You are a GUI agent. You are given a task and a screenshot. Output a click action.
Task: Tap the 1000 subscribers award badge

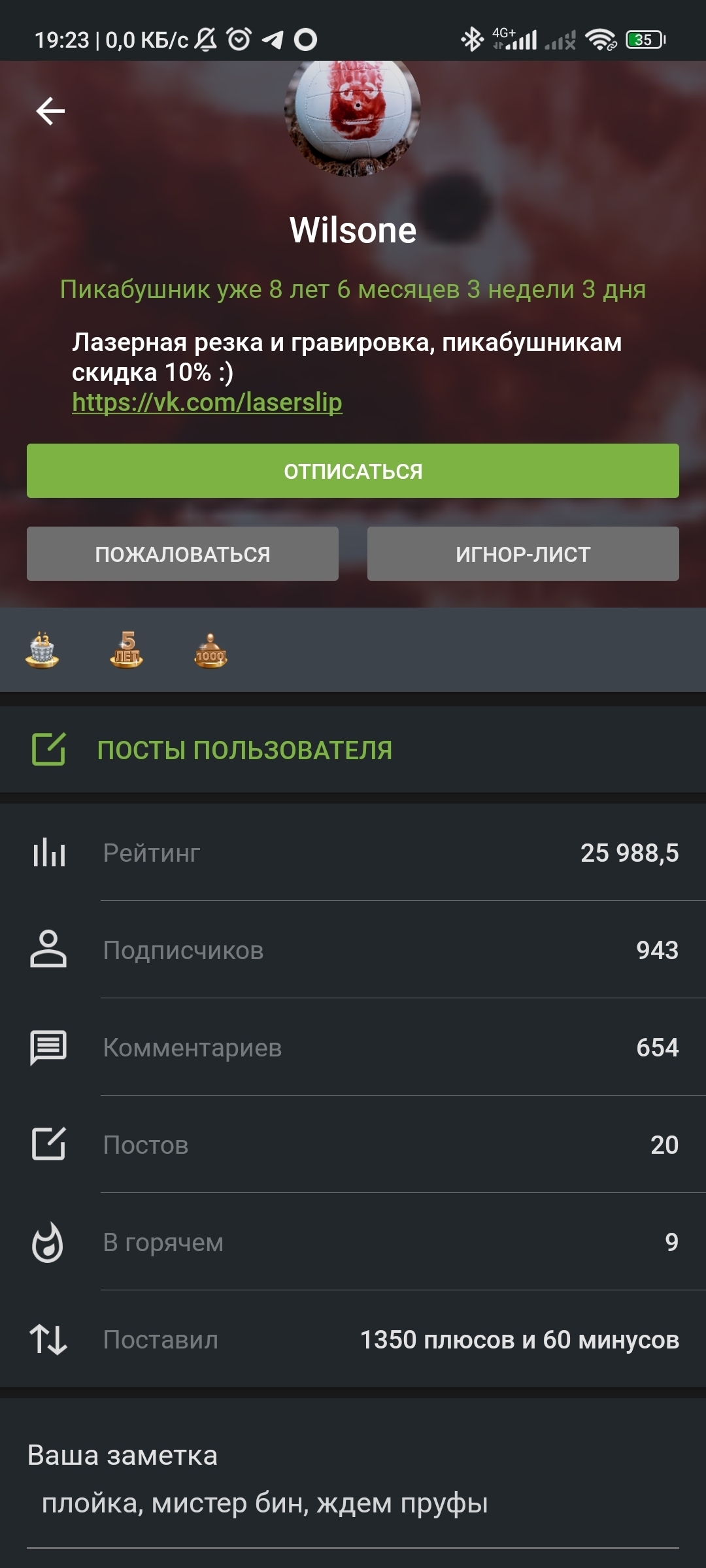tap(210, 651)
